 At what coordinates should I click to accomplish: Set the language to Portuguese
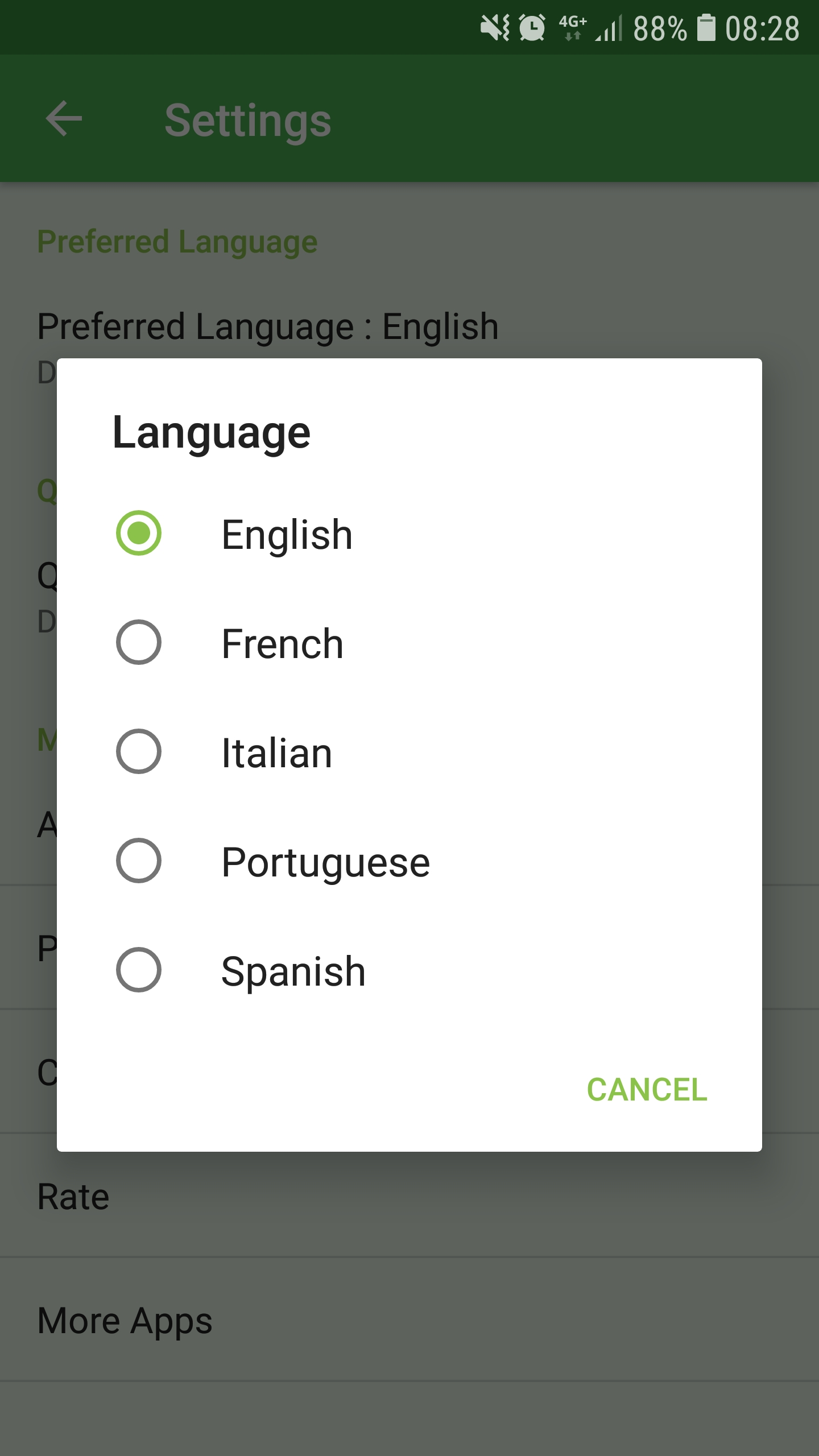(409, 861)
